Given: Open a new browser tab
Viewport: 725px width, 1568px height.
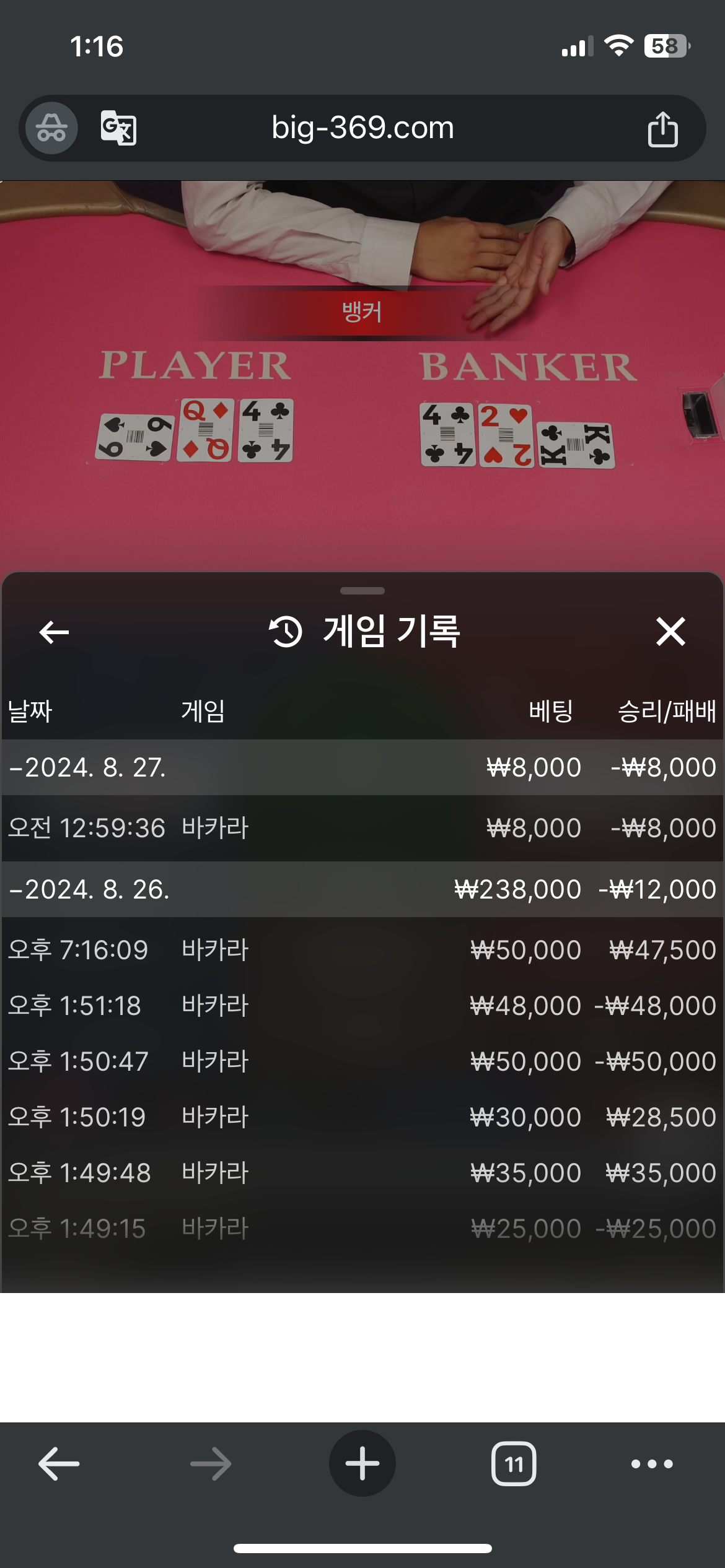Looking at the screenshot, I should pyautogui.click(x=362, y=1464).
